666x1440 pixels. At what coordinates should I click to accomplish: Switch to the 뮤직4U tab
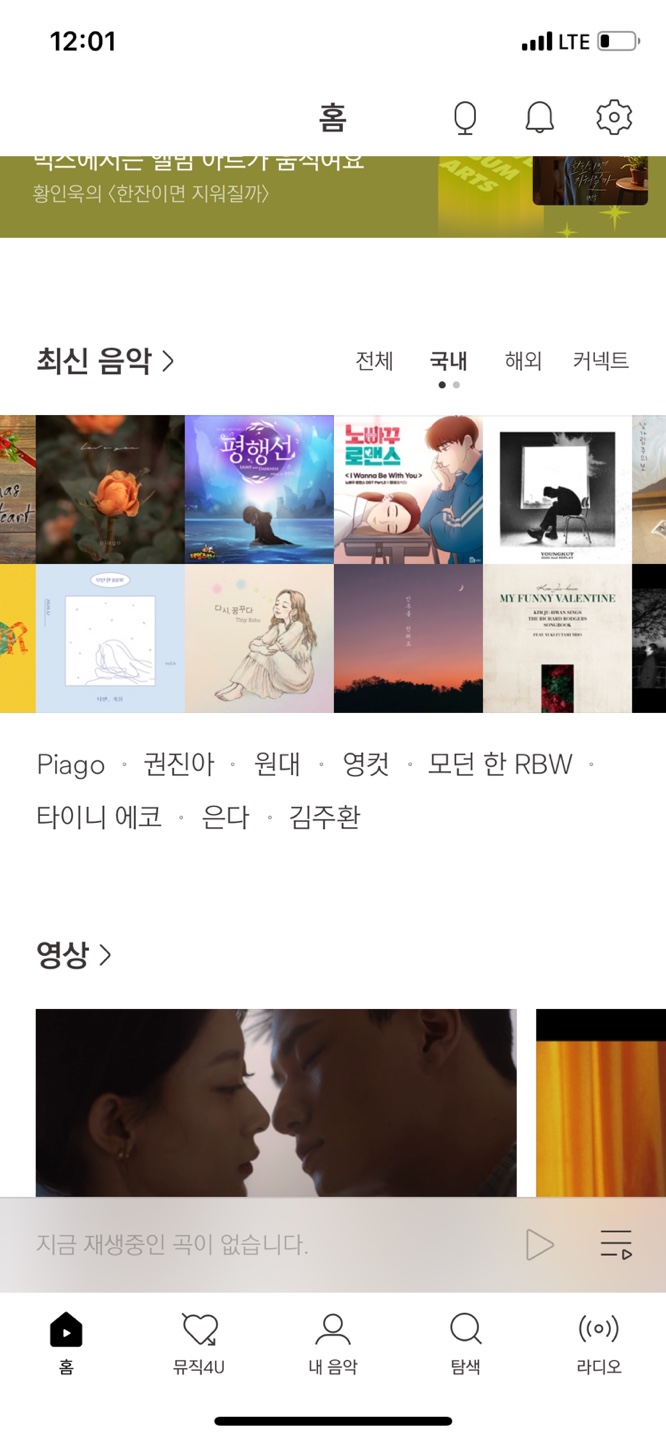click(199, 1344)
